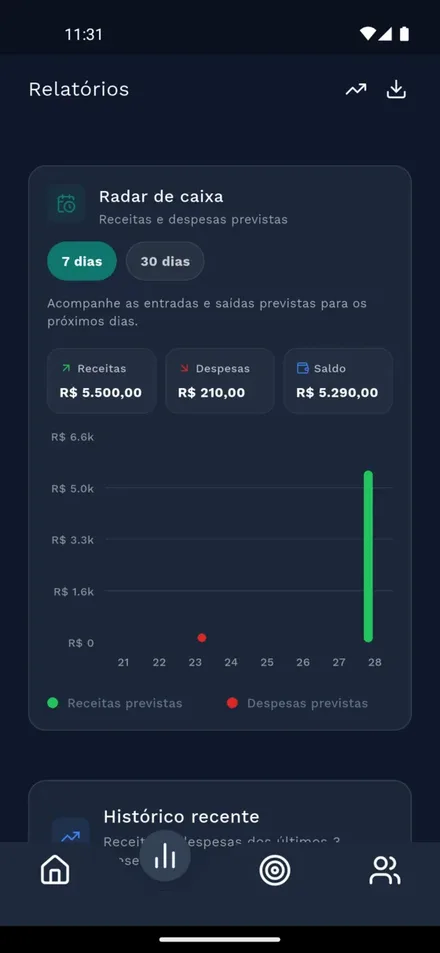Open the goals target tab
The height and width of the screenshot is (953, 440).
pyautogui.click(x=275, y=870)
